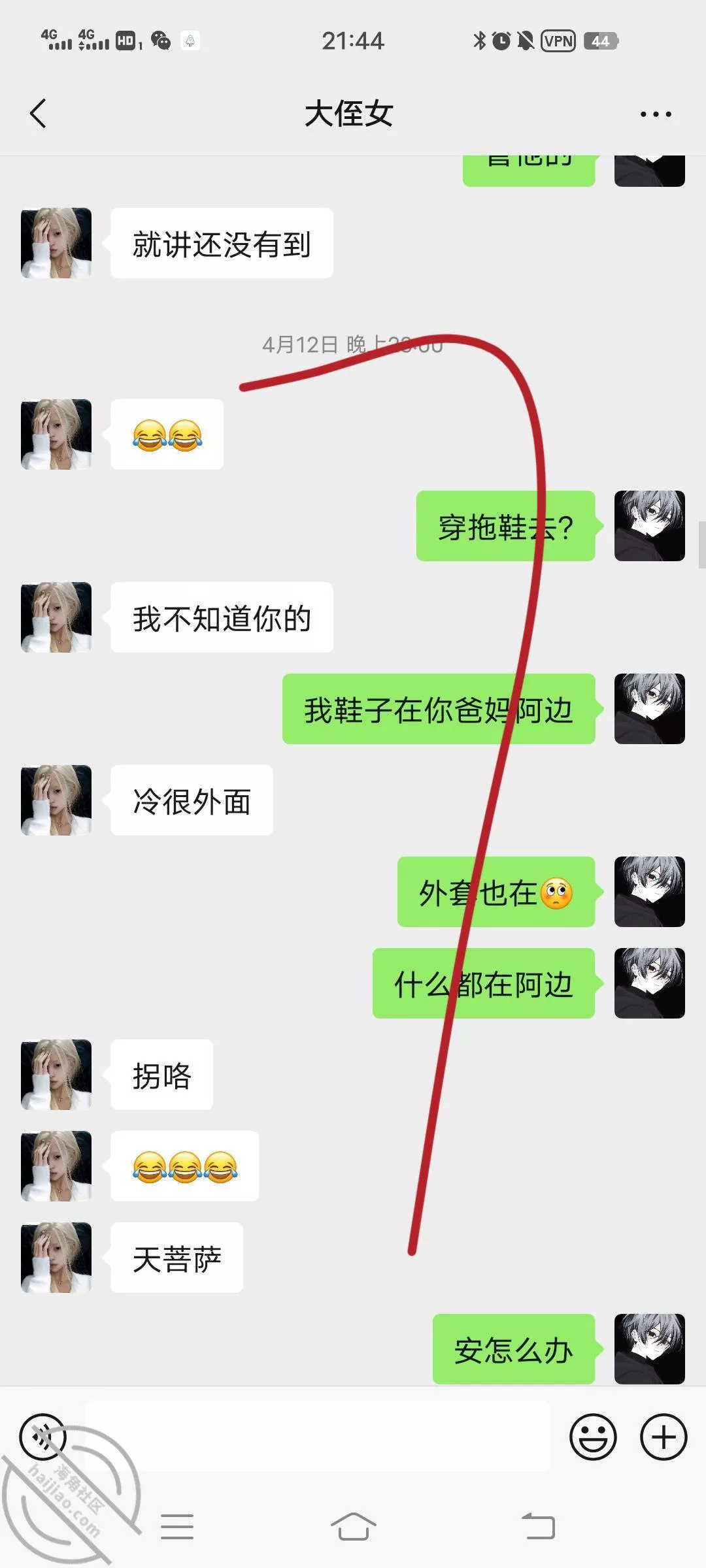706x1568 pixels.
Task: Open the emoji sticker panel
Action: 593,1437
